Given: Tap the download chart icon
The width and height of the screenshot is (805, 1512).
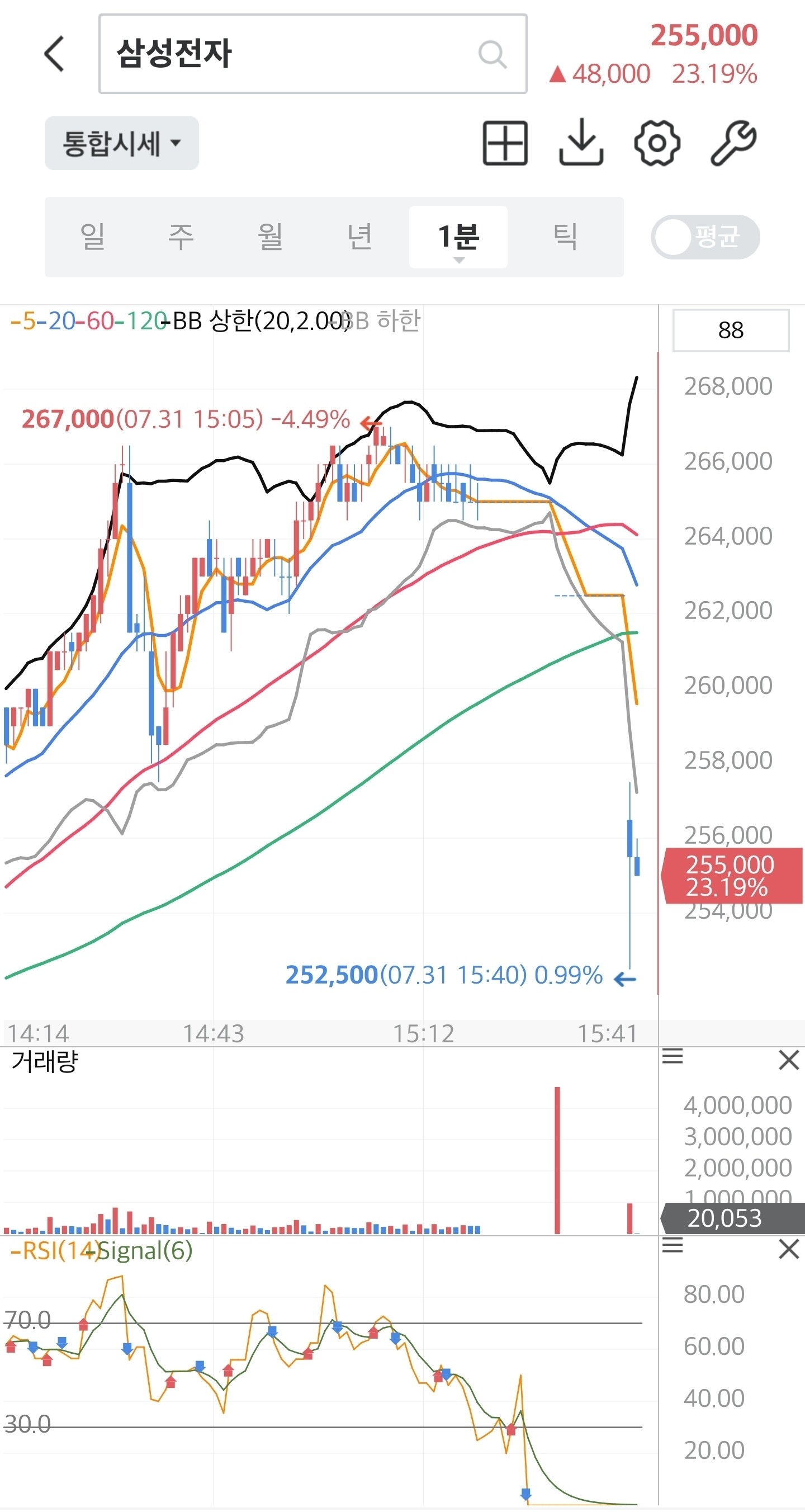Looking at the screenshot, I should coord(581,142).
